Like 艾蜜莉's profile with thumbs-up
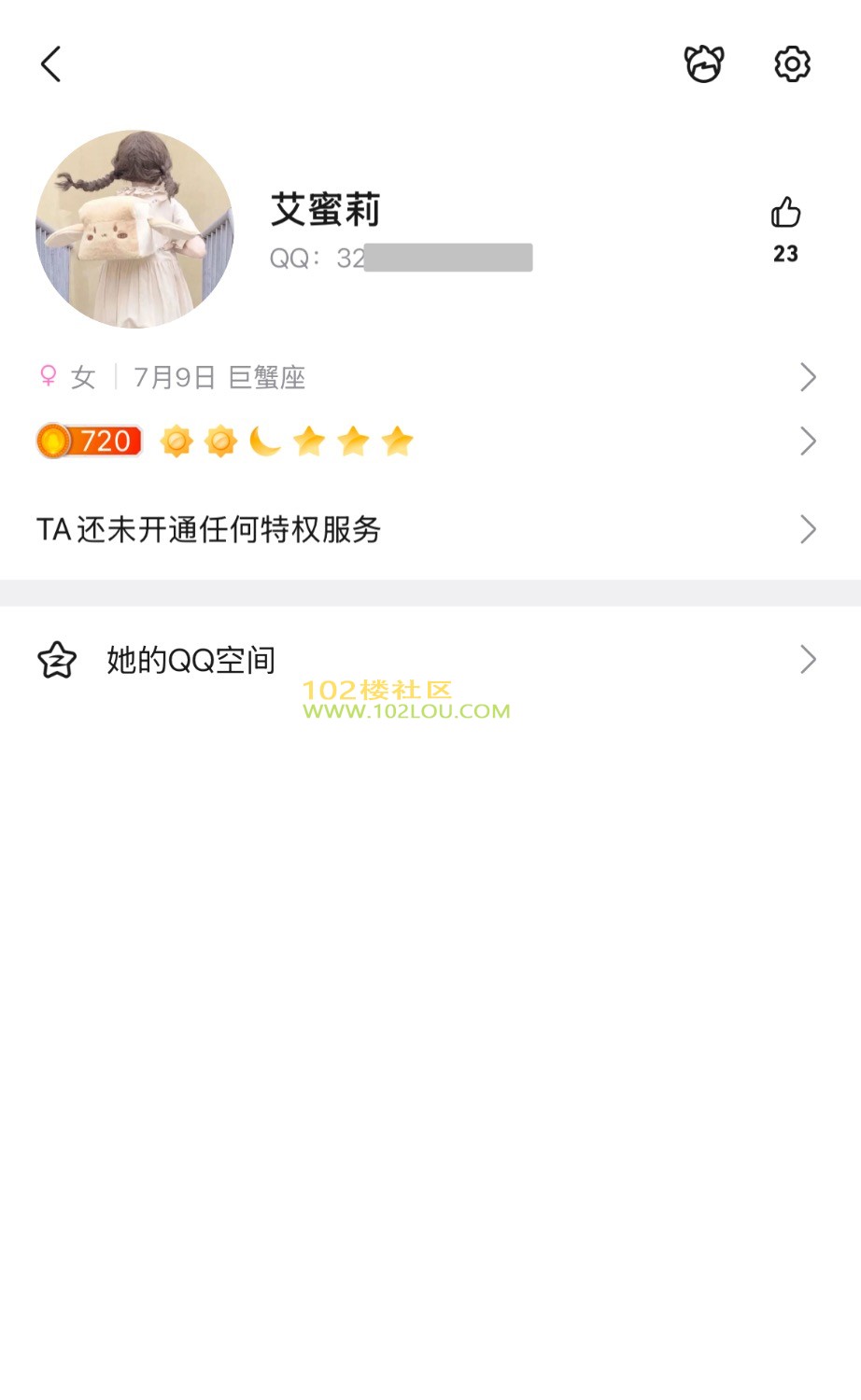Image resolution: width=861 pixels, height=1400 pixels. point(785,214)
